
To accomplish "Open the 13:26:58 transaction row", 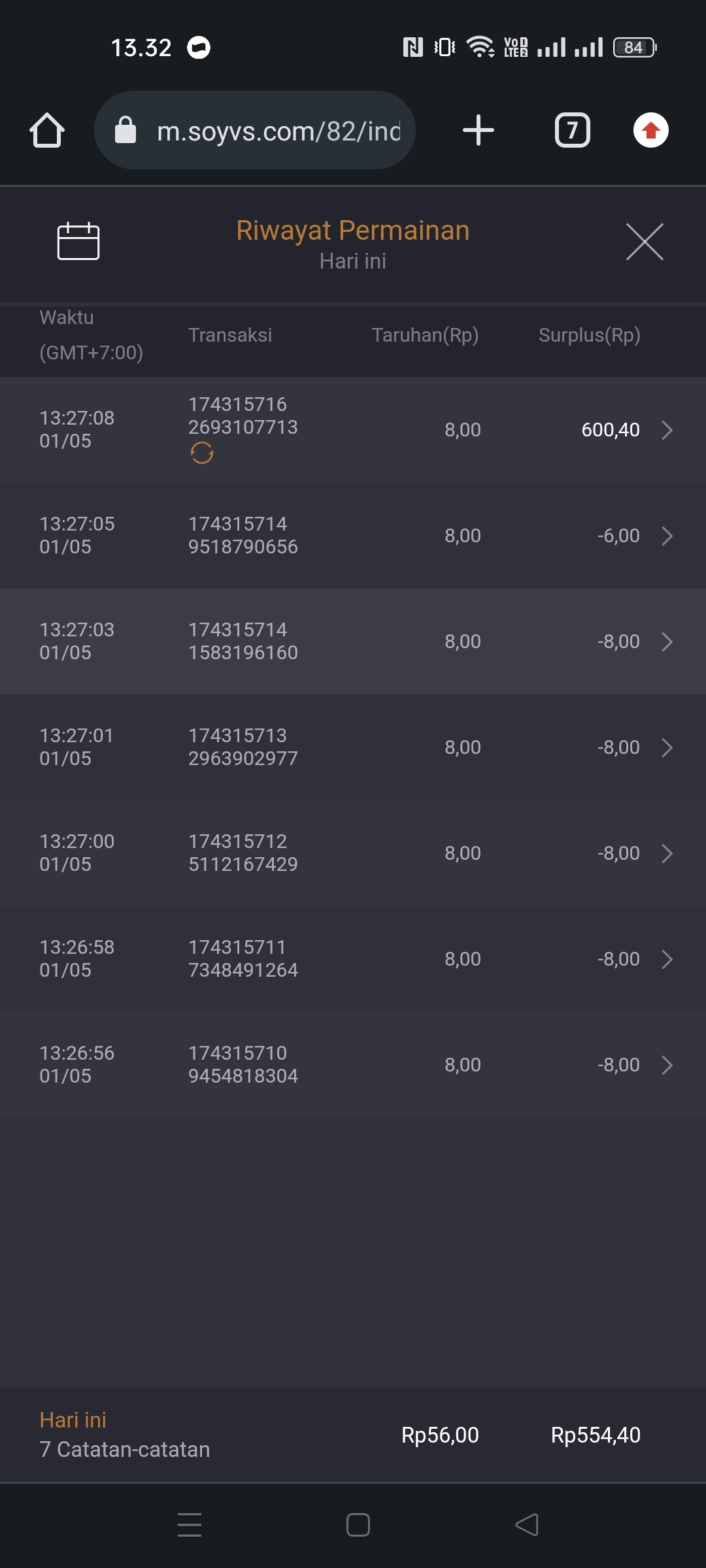I will click(x=666, y=959).
